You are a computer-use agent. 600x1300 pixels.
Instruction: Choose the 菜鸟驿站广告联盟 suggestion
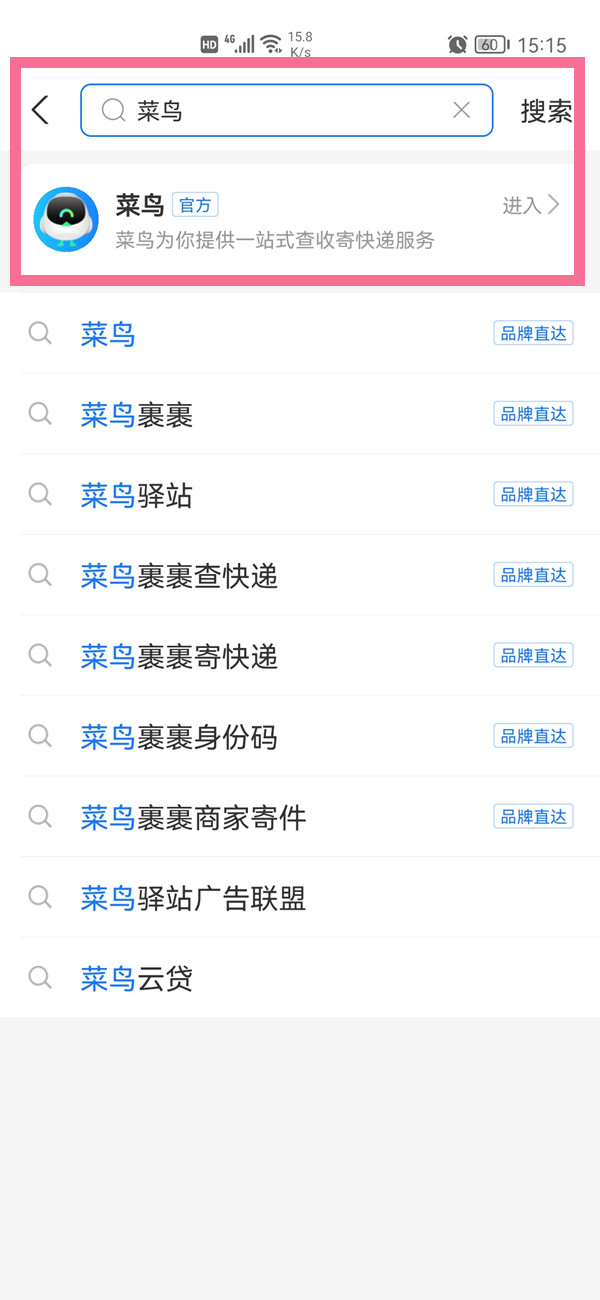(300, 898)
